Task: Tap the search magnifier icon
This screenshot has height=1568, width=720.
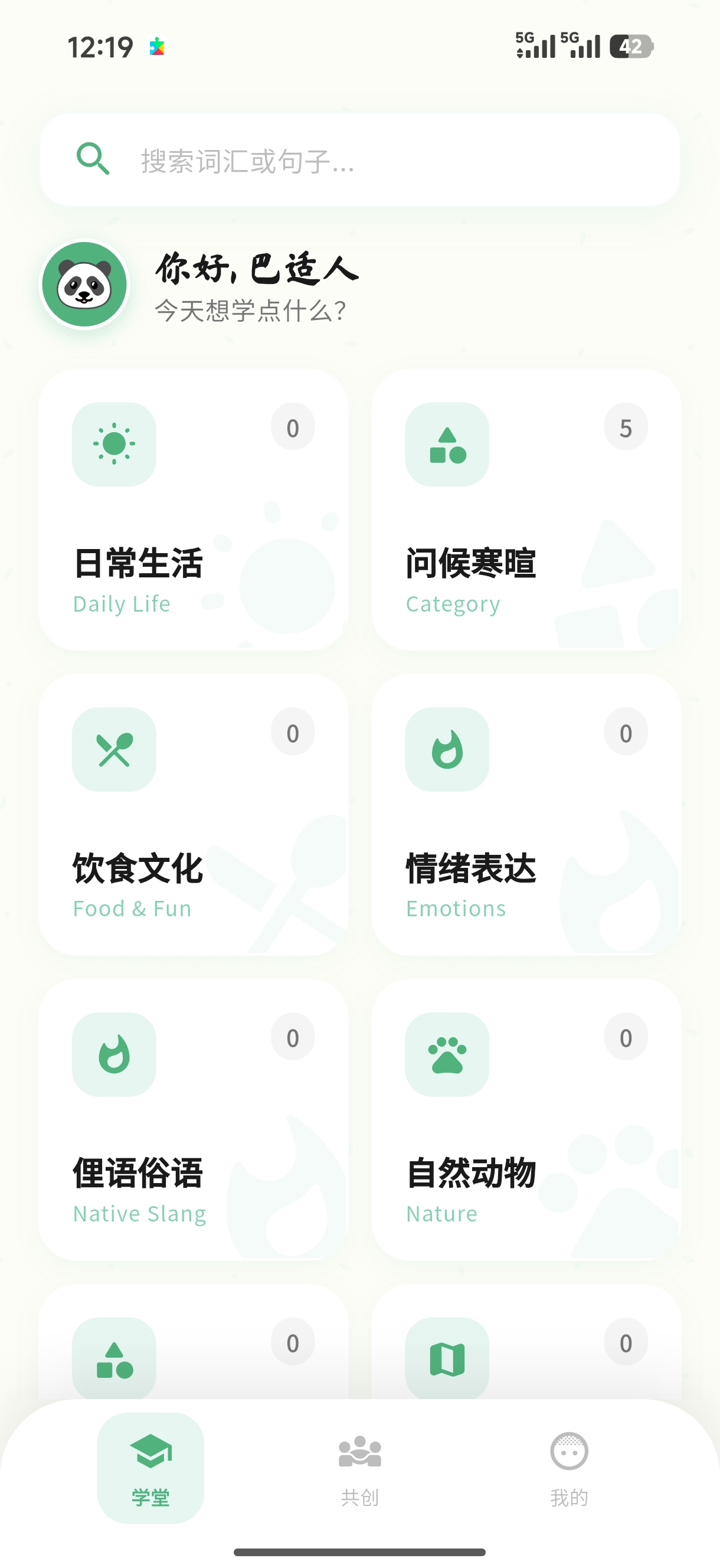Action: click(x=93, y=158)
